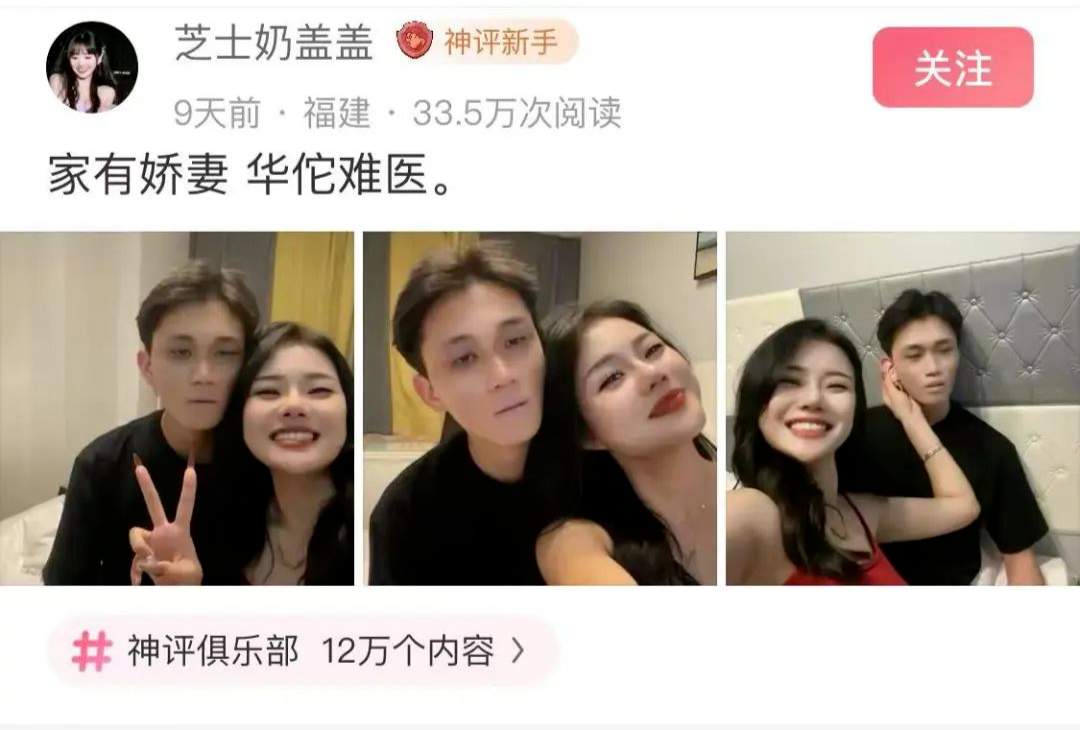Tap the 关注 follow button

pos(952,67)
